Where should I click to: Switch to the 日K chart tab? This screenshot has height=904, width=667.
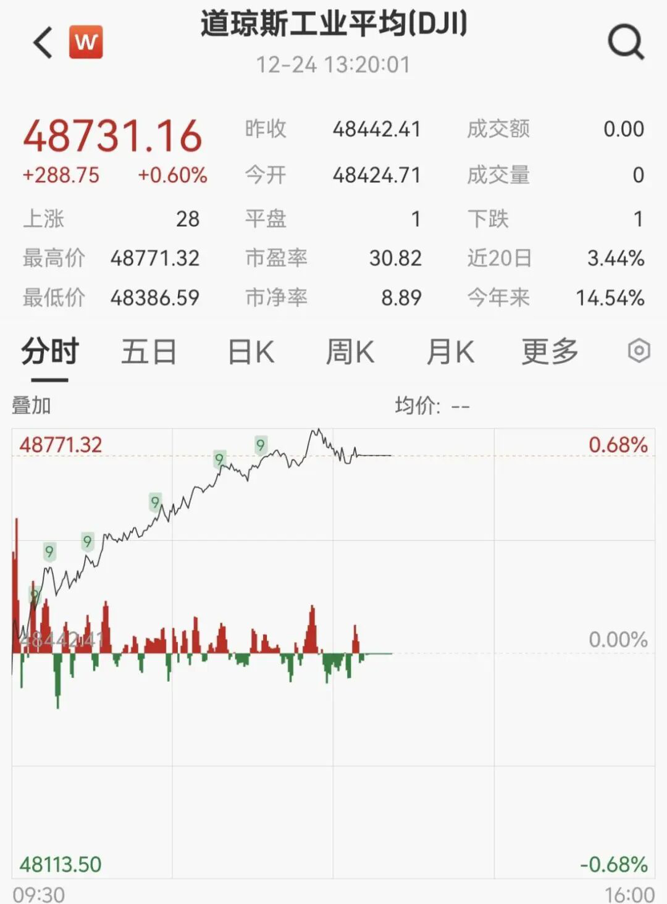(250, 351)
